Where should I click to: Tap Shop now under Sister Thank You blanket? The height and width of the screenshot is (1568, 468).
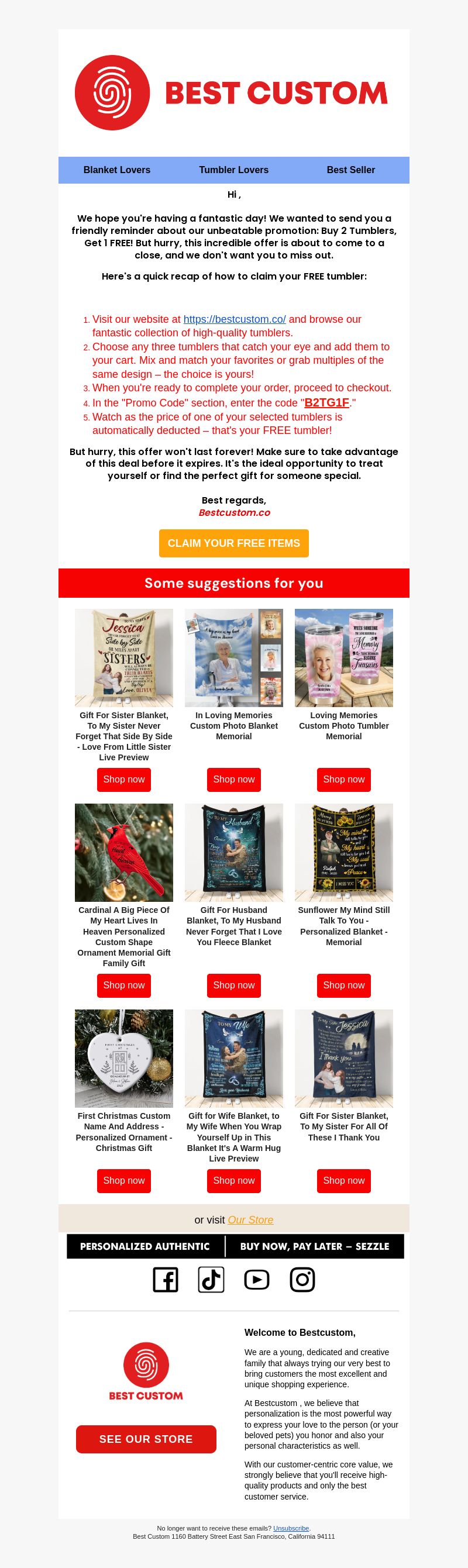[343, 1180]
